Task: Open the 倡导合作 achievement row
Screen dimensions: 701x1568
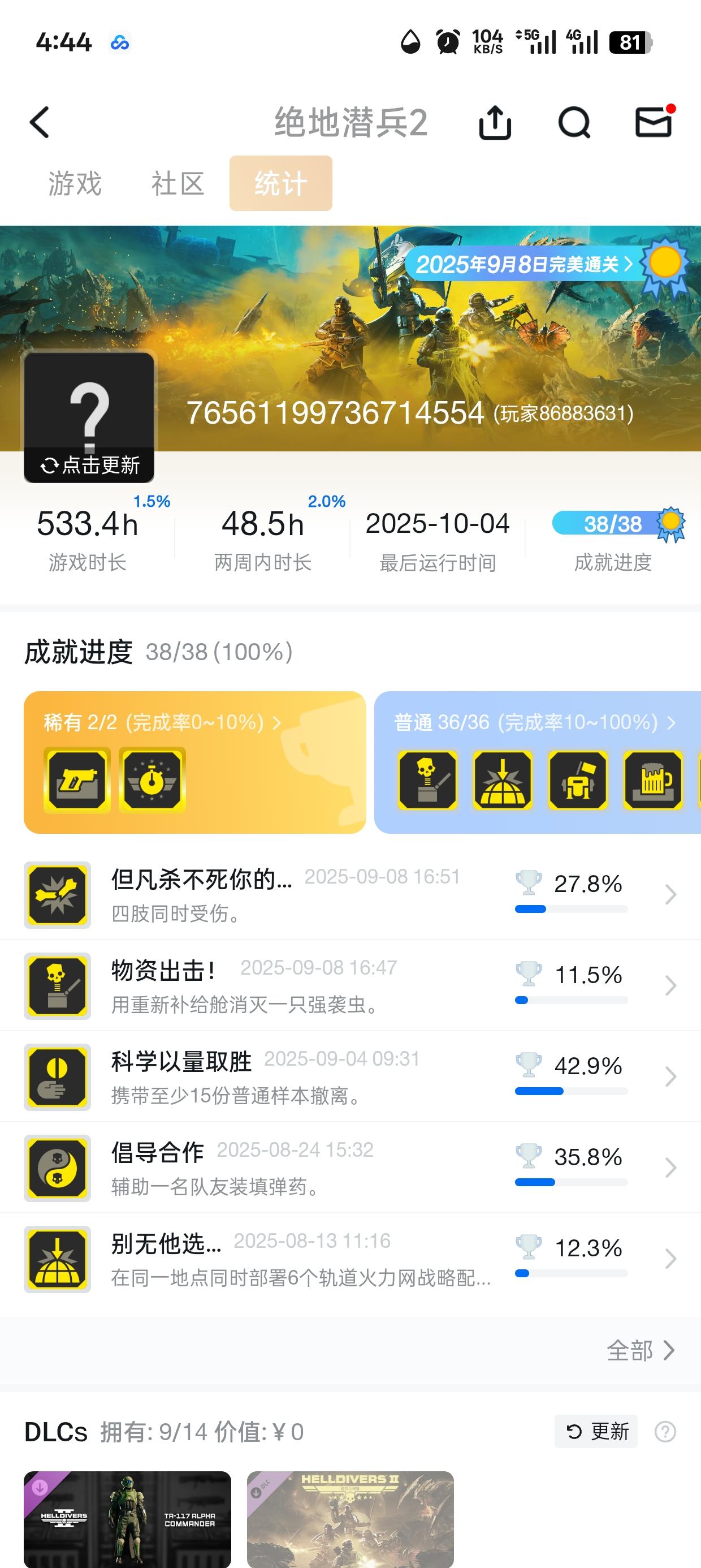Action: (x=350, y=1168)
